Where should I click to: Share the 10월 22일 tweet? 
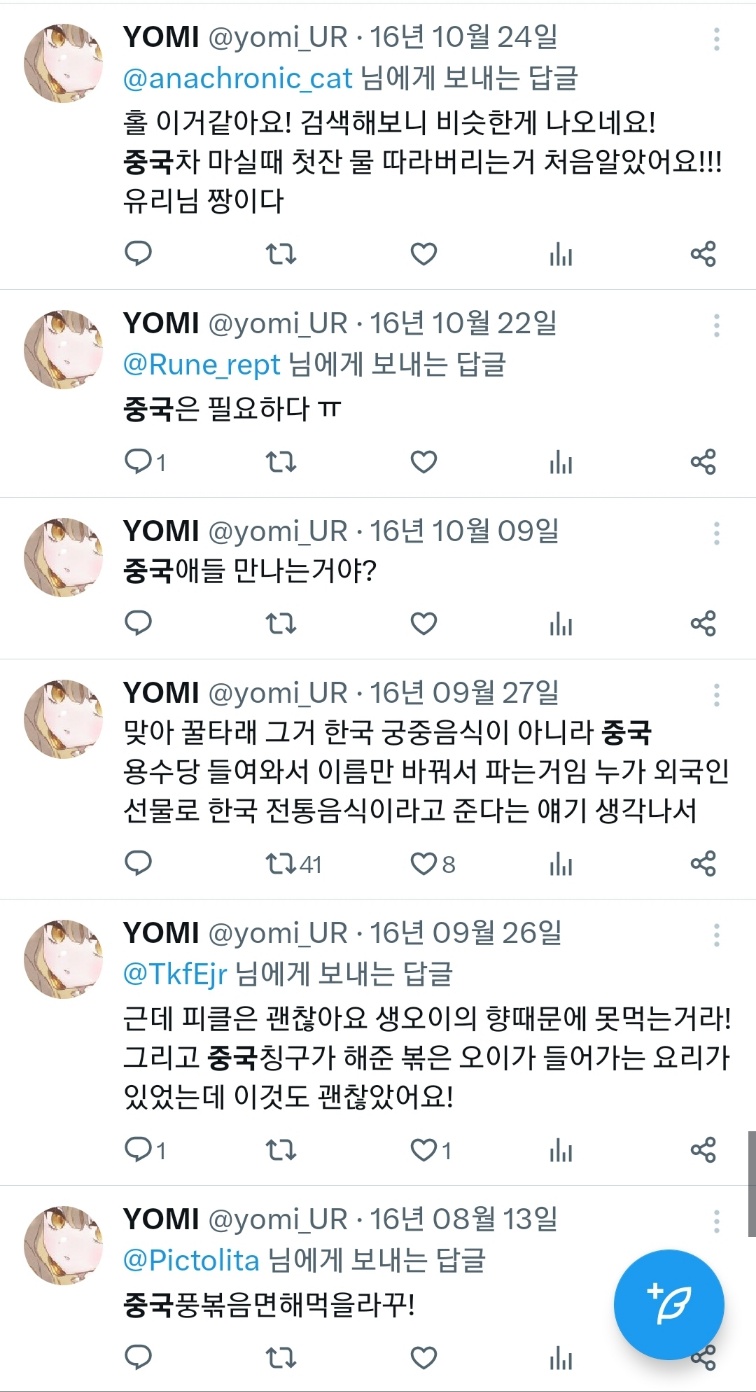[x=704, y=461]
